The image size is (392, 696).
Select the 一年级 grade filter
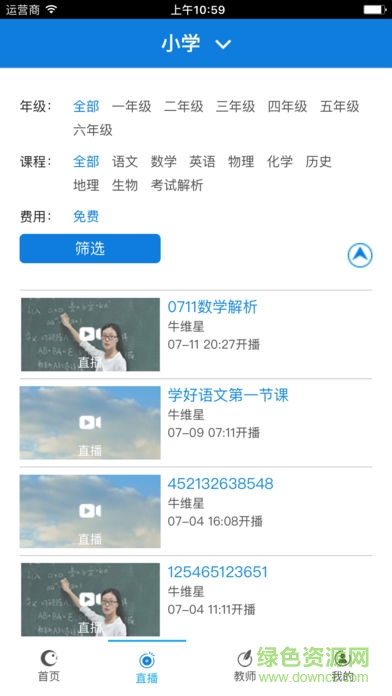click(131, 107)
